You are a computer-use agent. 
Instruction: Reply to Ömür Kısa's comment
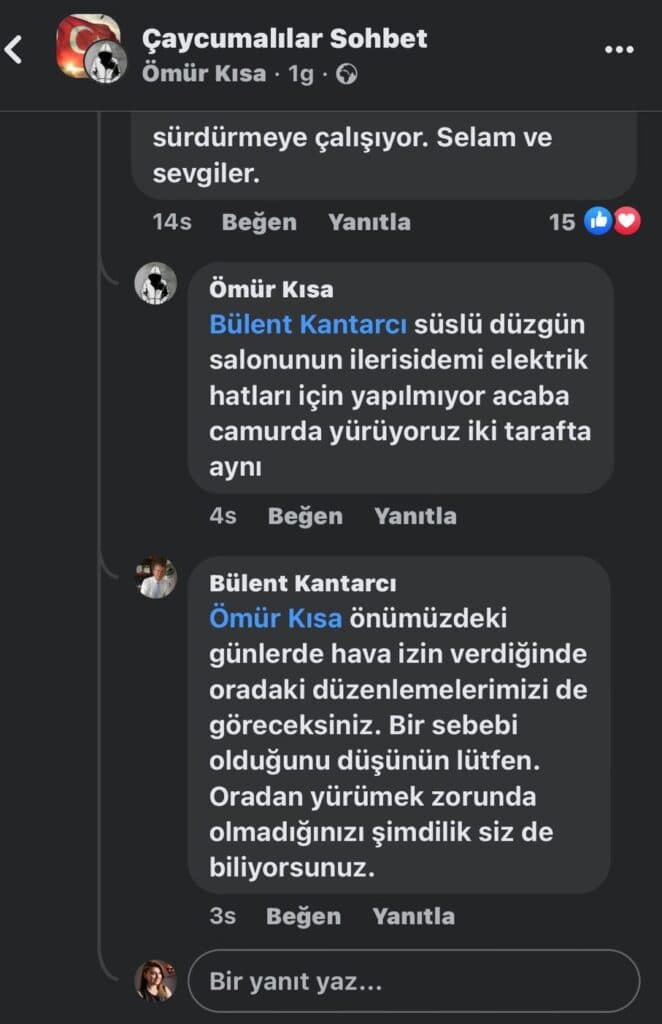pos(415,516)
